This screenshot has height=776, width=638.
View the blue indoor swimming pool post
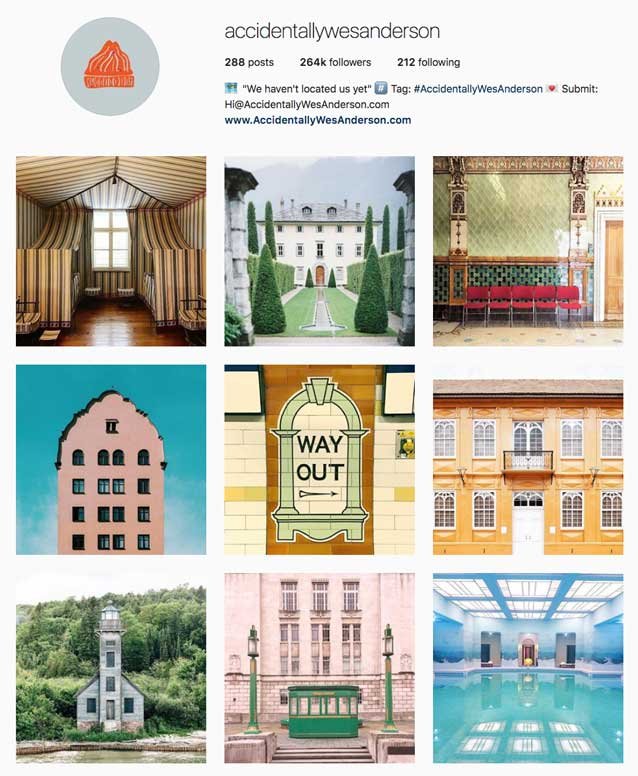(528, 668)
